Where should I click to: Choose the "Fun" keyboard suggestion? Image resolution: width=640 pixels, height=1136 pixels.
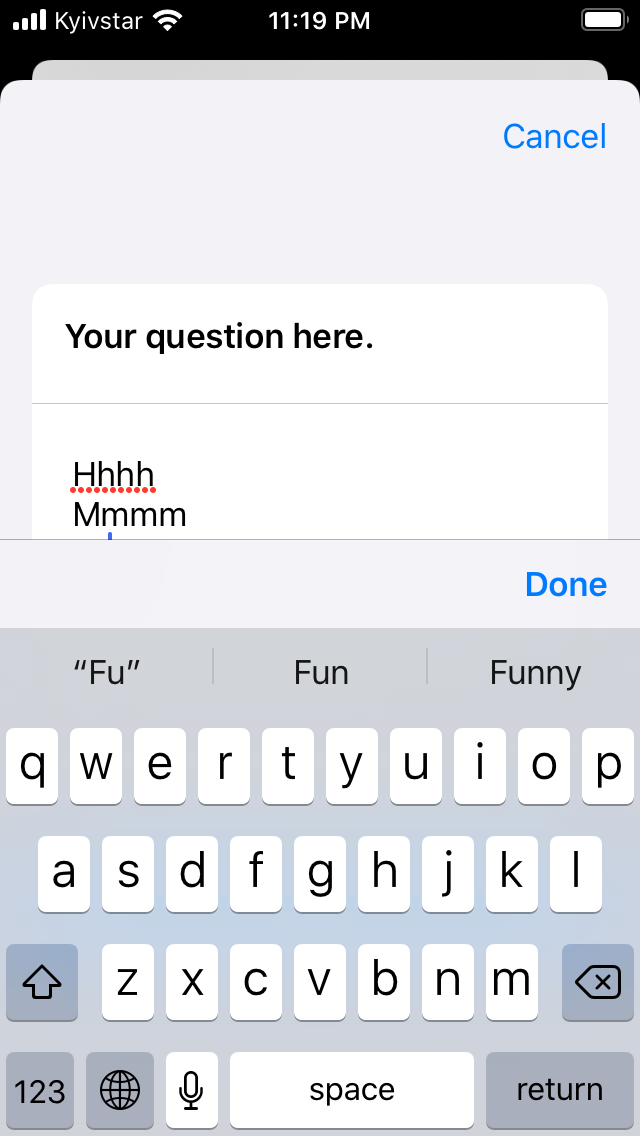tap(321, 673)
